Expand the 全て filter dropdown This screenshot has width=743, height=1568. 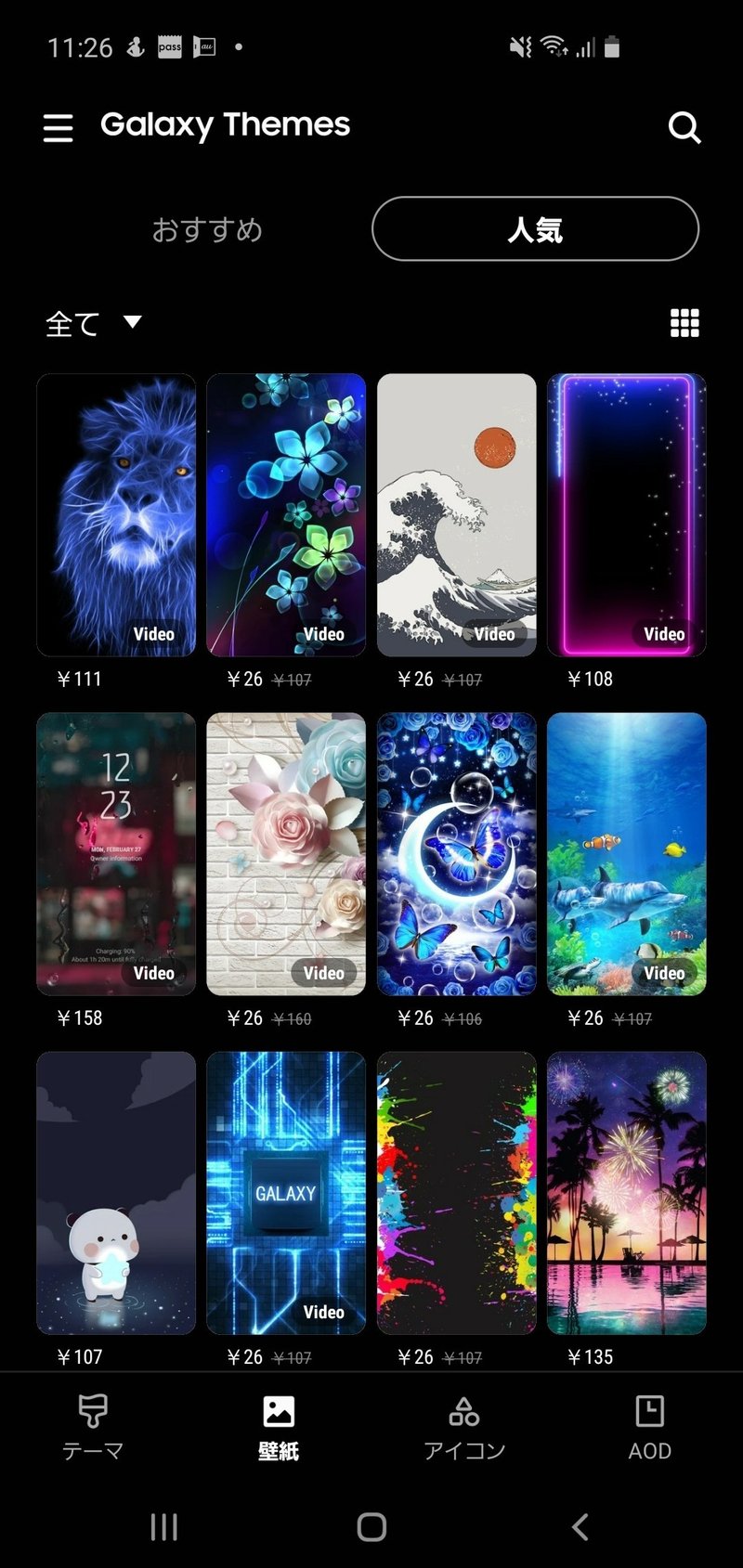[x=93, y=323]
